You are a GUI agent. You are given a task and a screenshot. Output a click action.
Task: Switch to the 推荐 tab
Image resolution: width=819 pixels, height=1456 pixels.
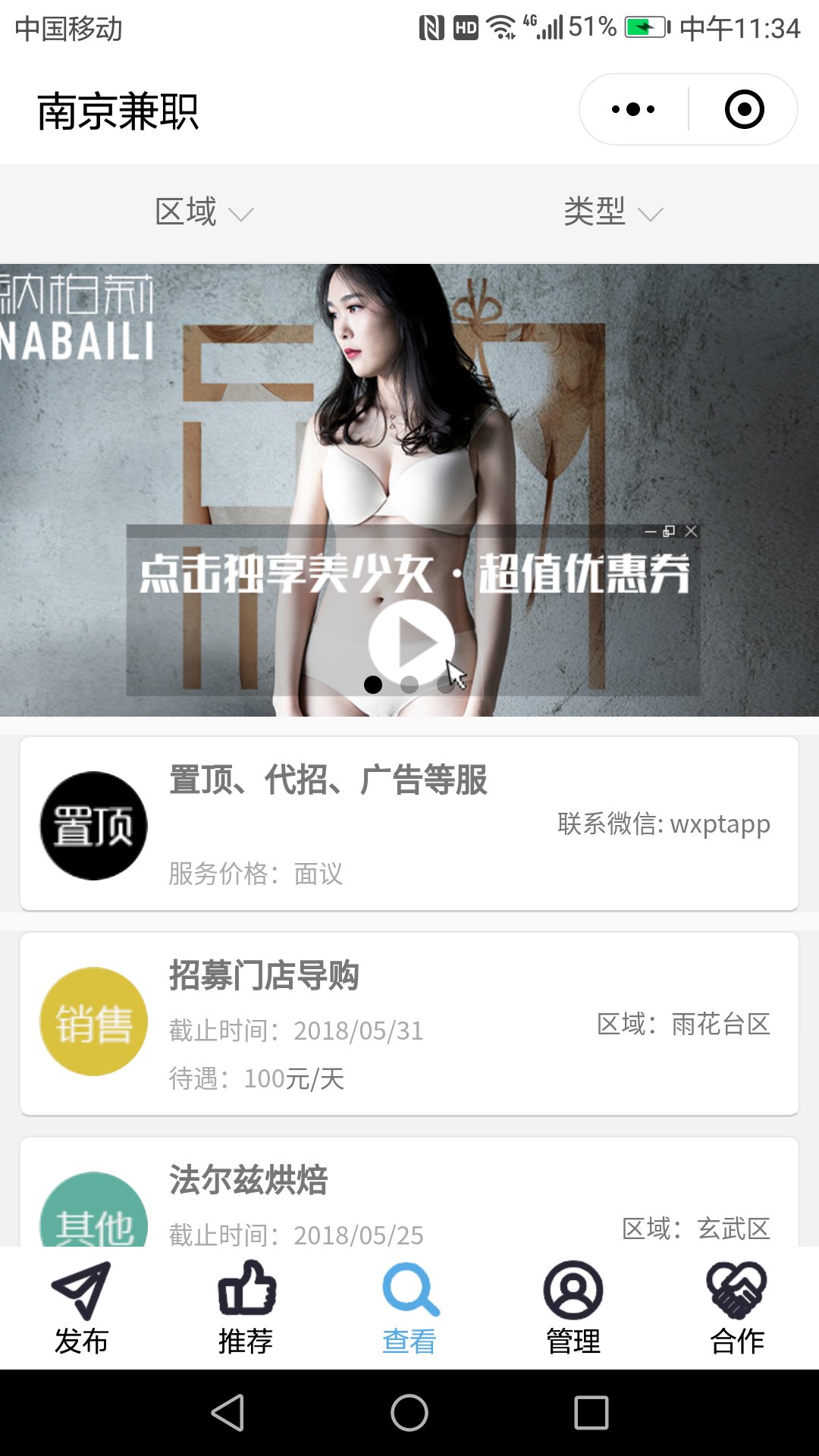pyautogui.click(x=246, y=1307)
